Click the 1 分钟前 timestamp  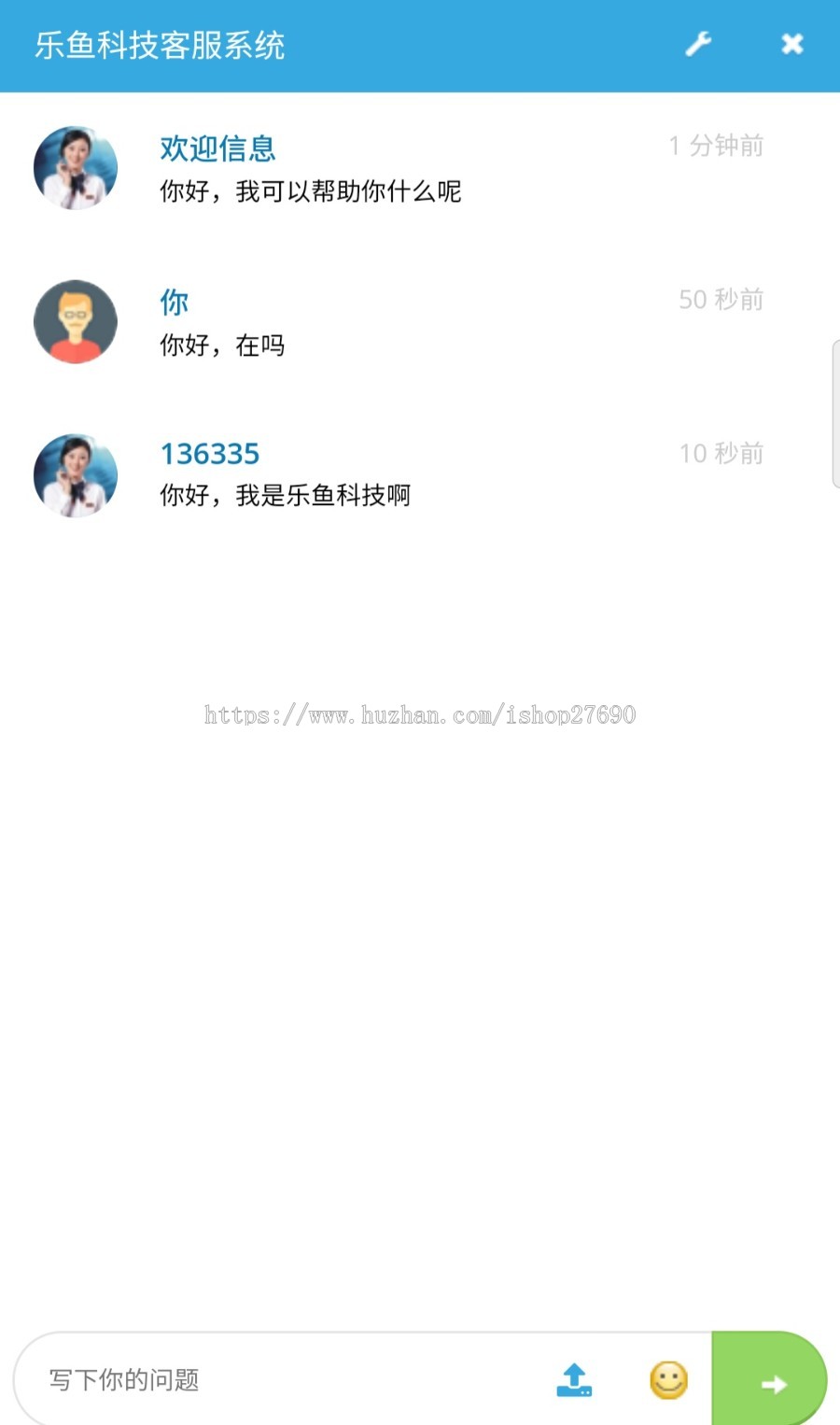point(716,146)
